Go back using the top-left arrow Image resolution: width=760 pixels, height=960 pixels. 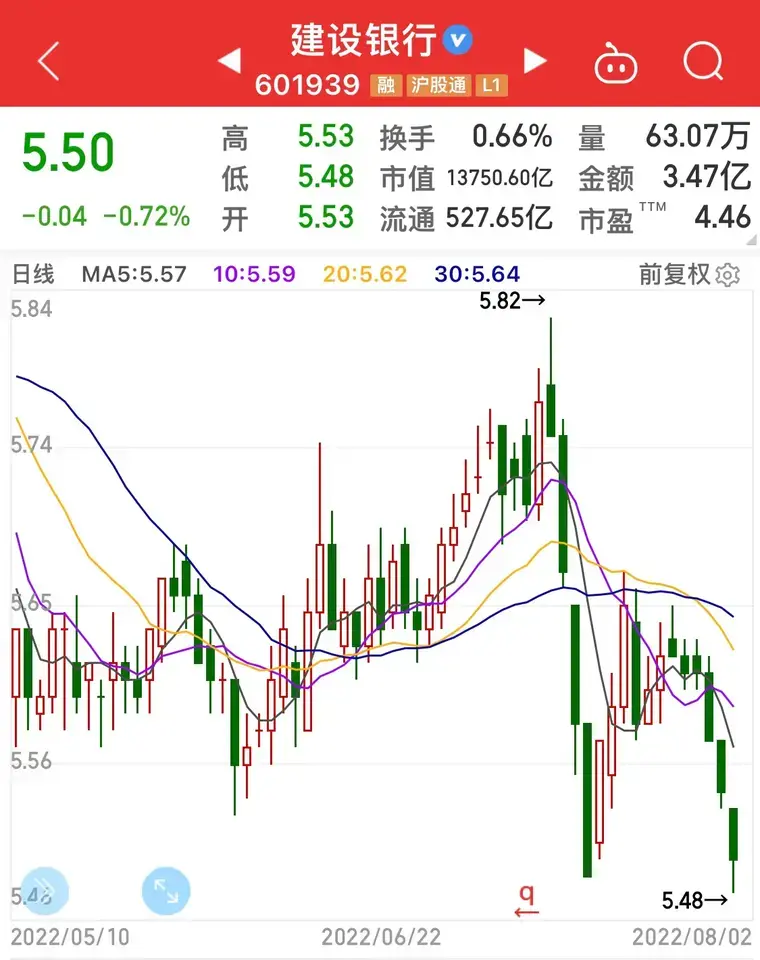48,62
